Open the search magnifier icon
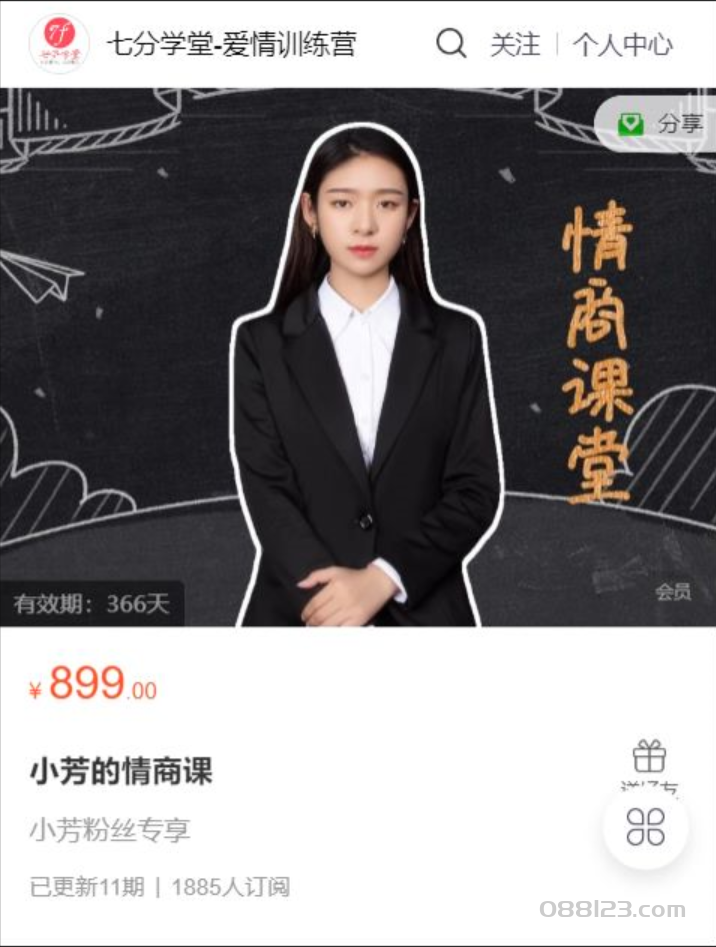The image size is (716, 947). click(x=451, y=44)
